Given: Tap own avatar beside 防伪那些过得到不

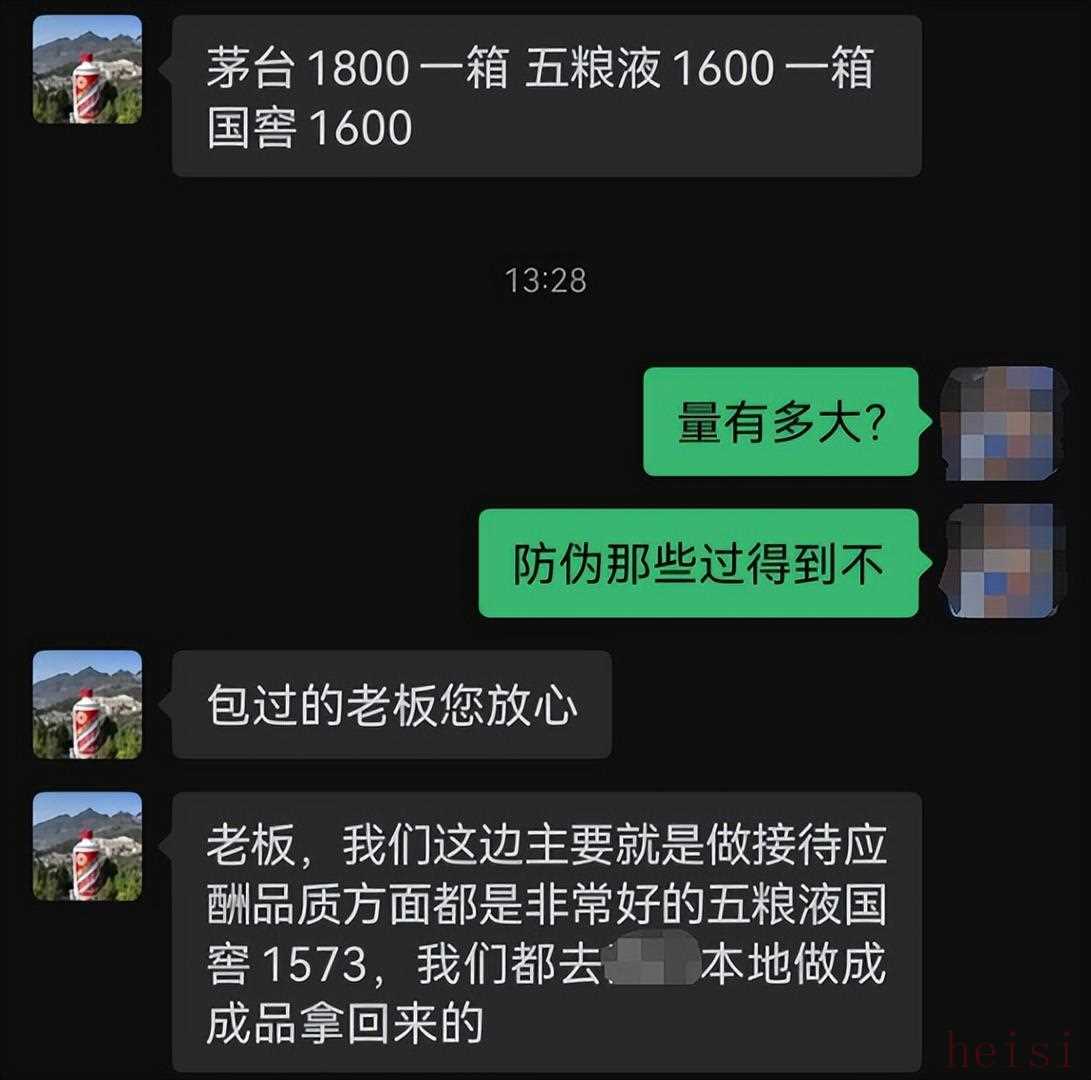Looking at the screenshot, I should coord(1000,562).
